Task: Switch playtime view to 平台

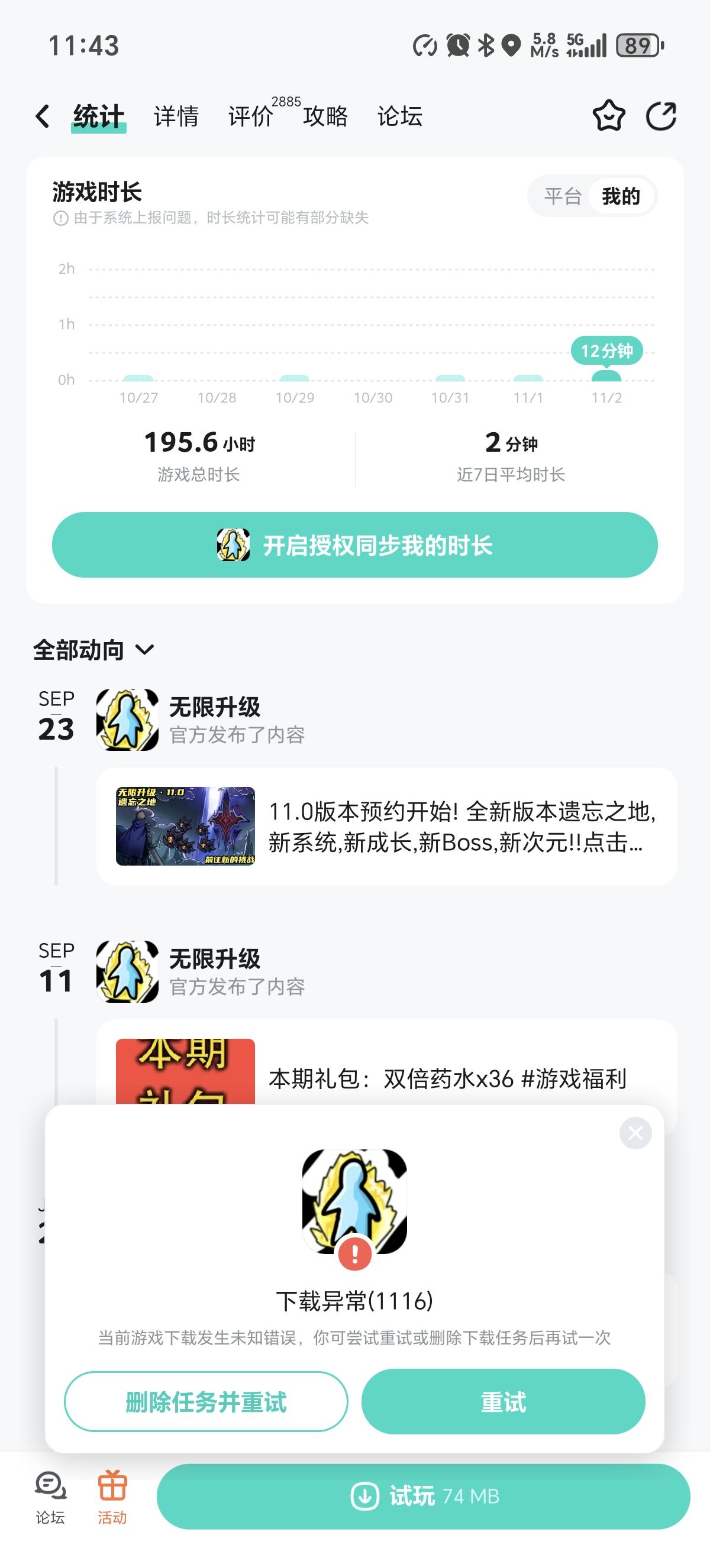Action: tap(563, 197)
